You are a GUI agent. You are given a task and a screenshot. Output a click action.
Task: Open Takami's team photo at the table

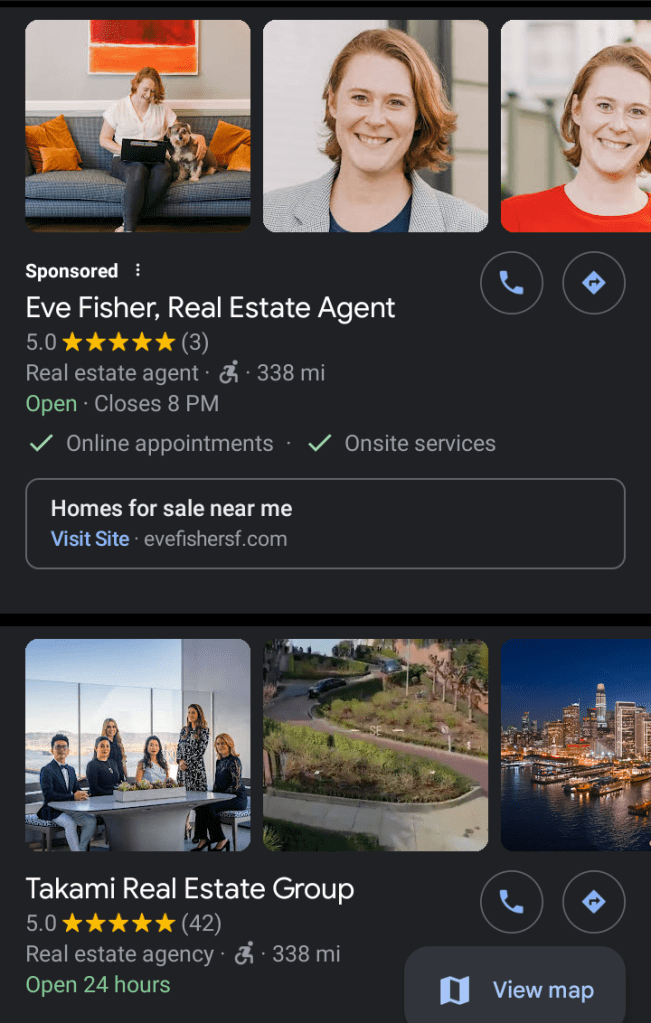click(138, 745)
